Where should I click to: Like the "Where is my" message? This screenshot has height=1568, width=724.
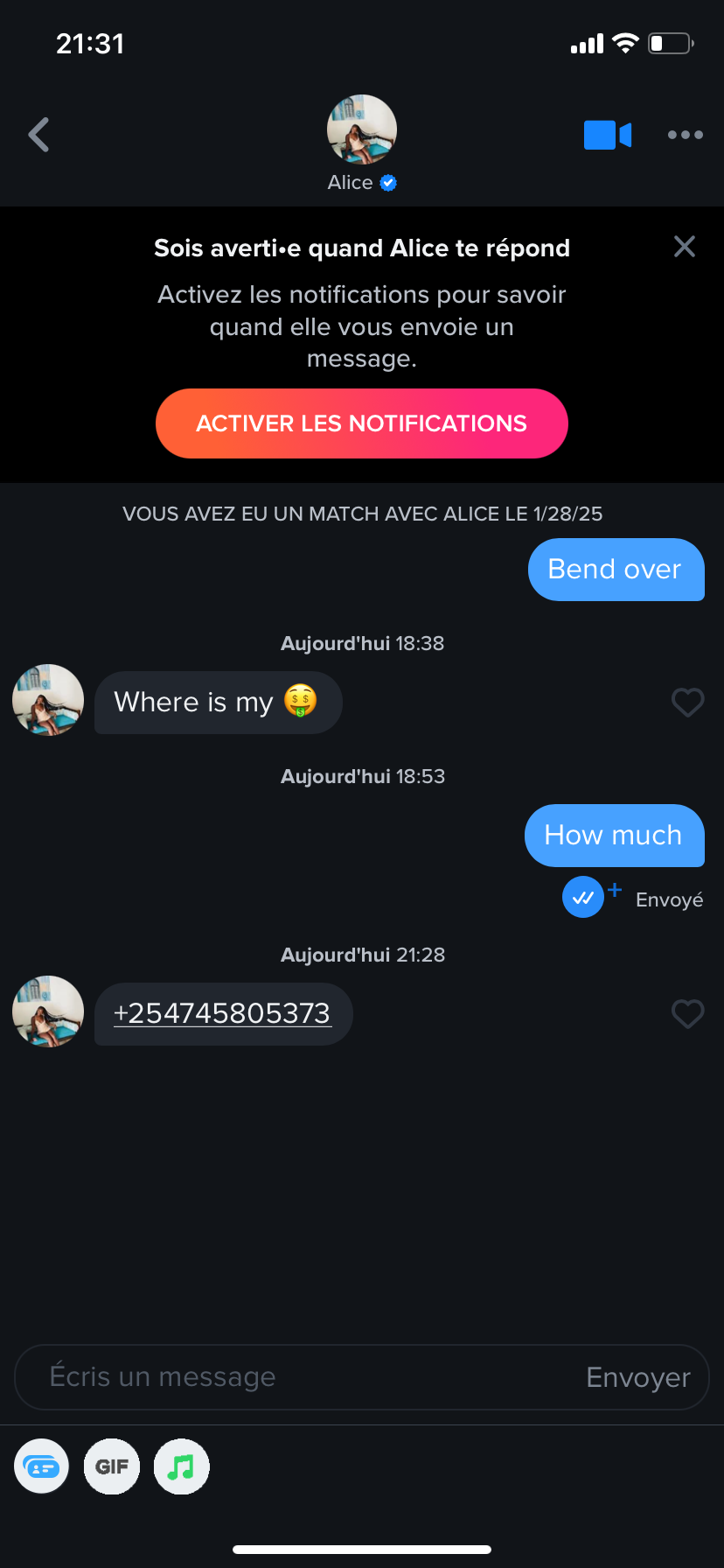tap(687, 702)
